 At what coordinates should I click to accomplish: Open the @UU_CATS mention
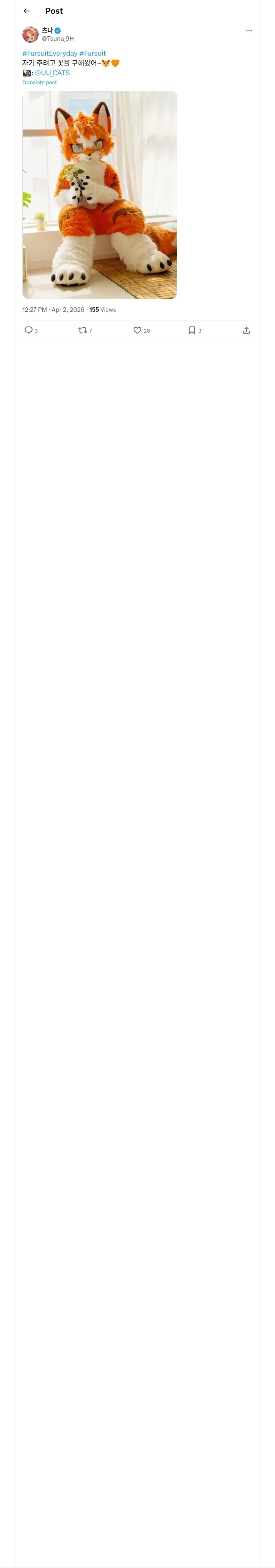pyautogui.click(x=53, y=73)
